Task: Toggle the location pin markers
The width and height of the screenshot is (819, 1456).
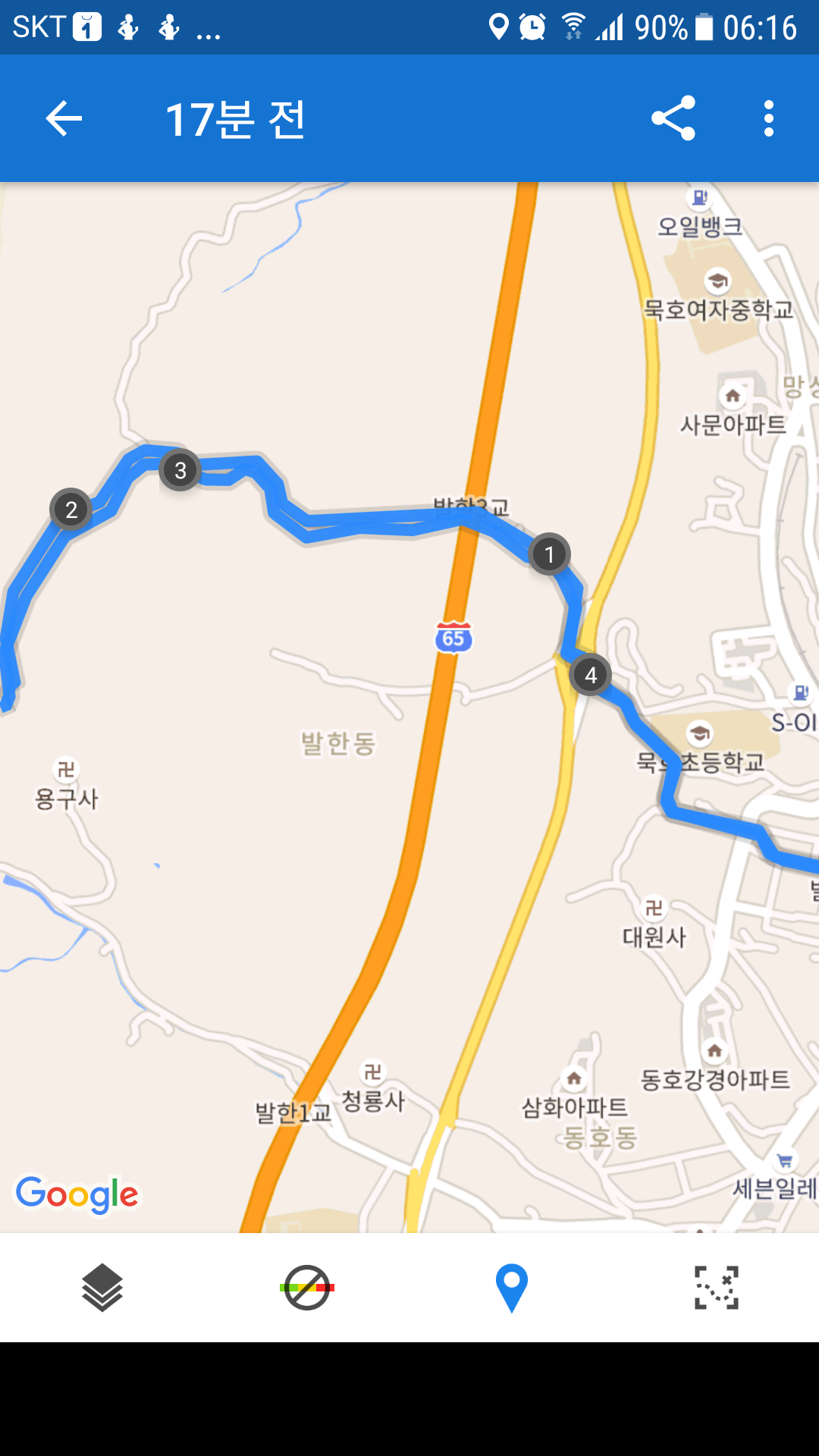Action: coord(512,1288)
